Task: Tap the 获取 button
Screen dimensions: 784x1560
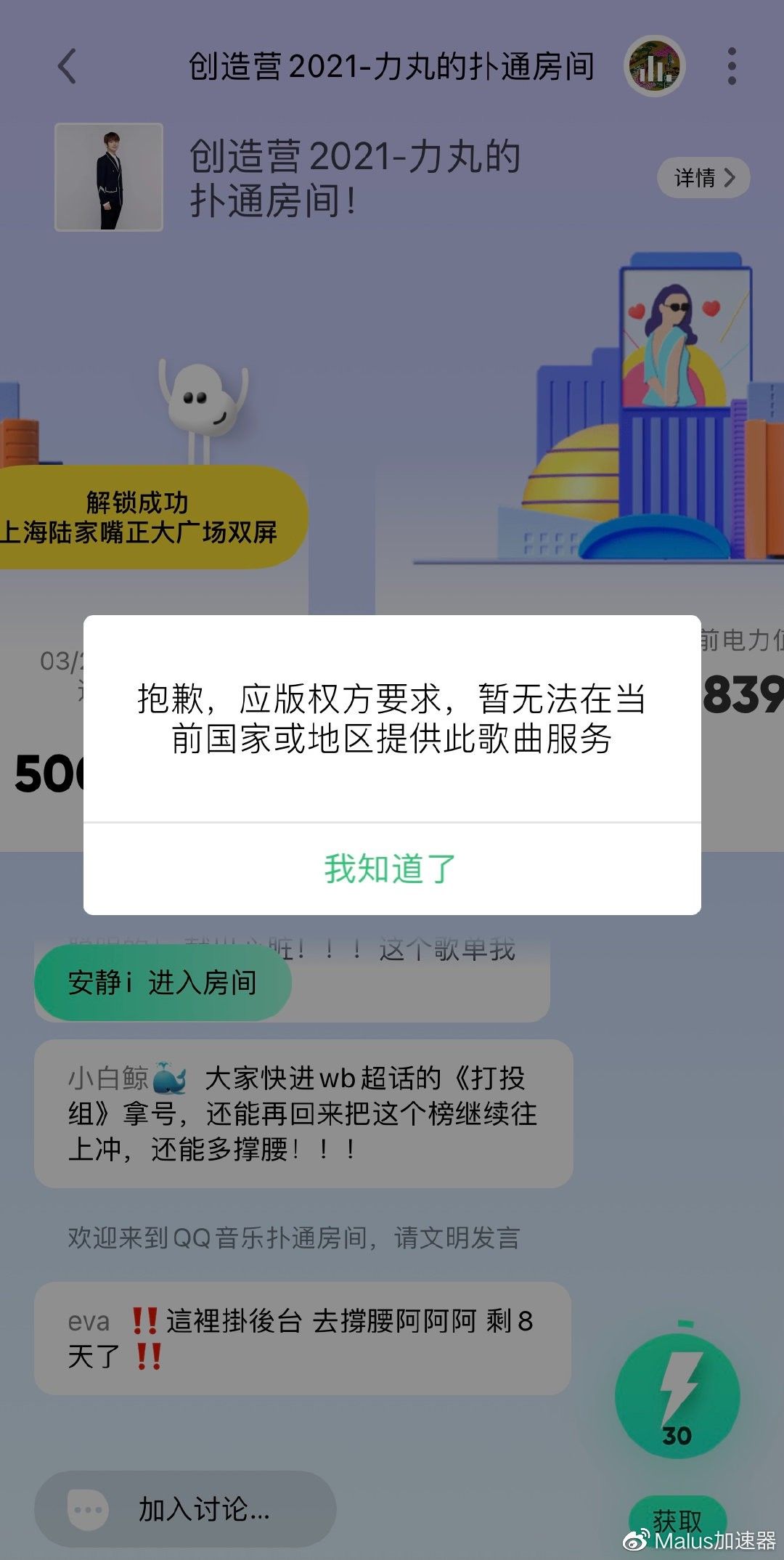Action: click(x=677, y=1518)
